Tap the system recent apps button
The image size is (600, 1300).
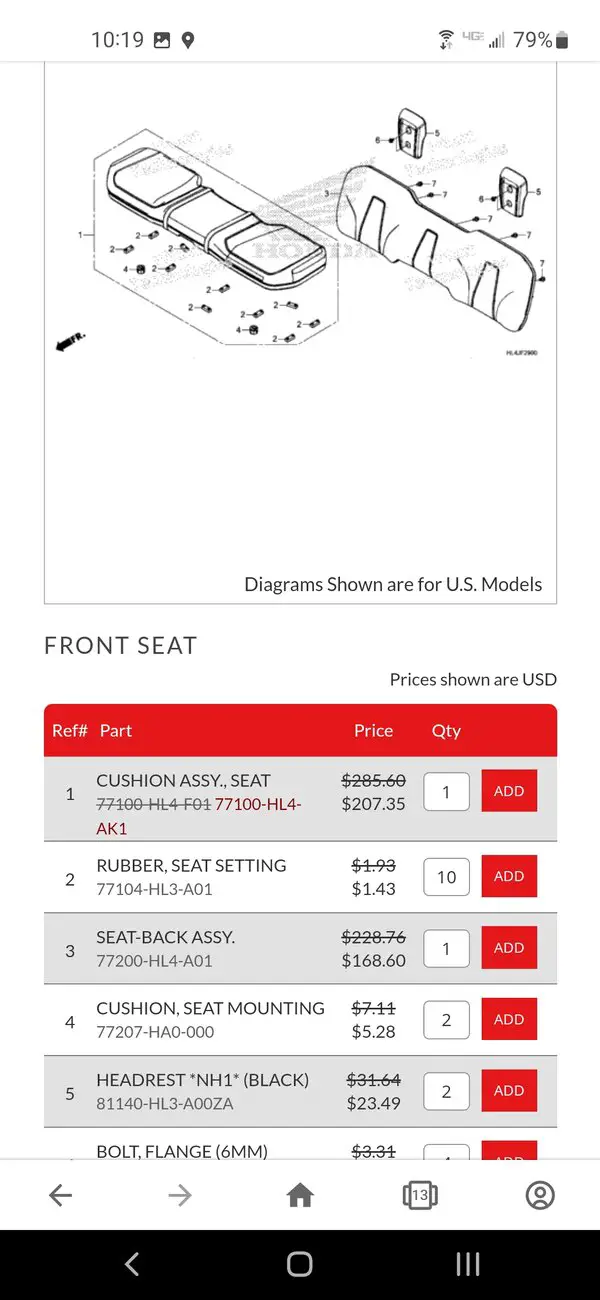[x=467, y=1264]
